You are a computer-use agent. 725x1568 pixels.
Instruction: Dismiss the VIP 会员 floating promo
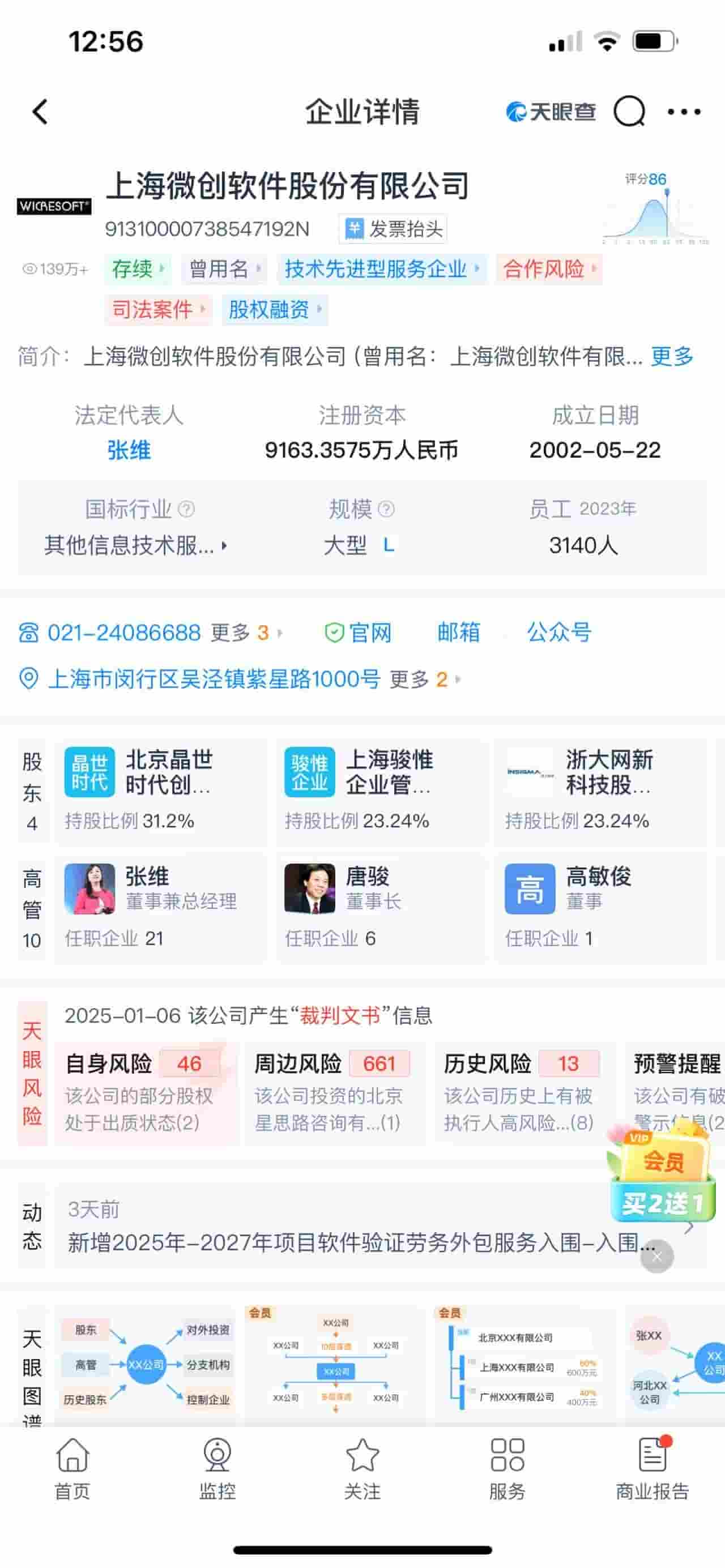pos(657,1256)
